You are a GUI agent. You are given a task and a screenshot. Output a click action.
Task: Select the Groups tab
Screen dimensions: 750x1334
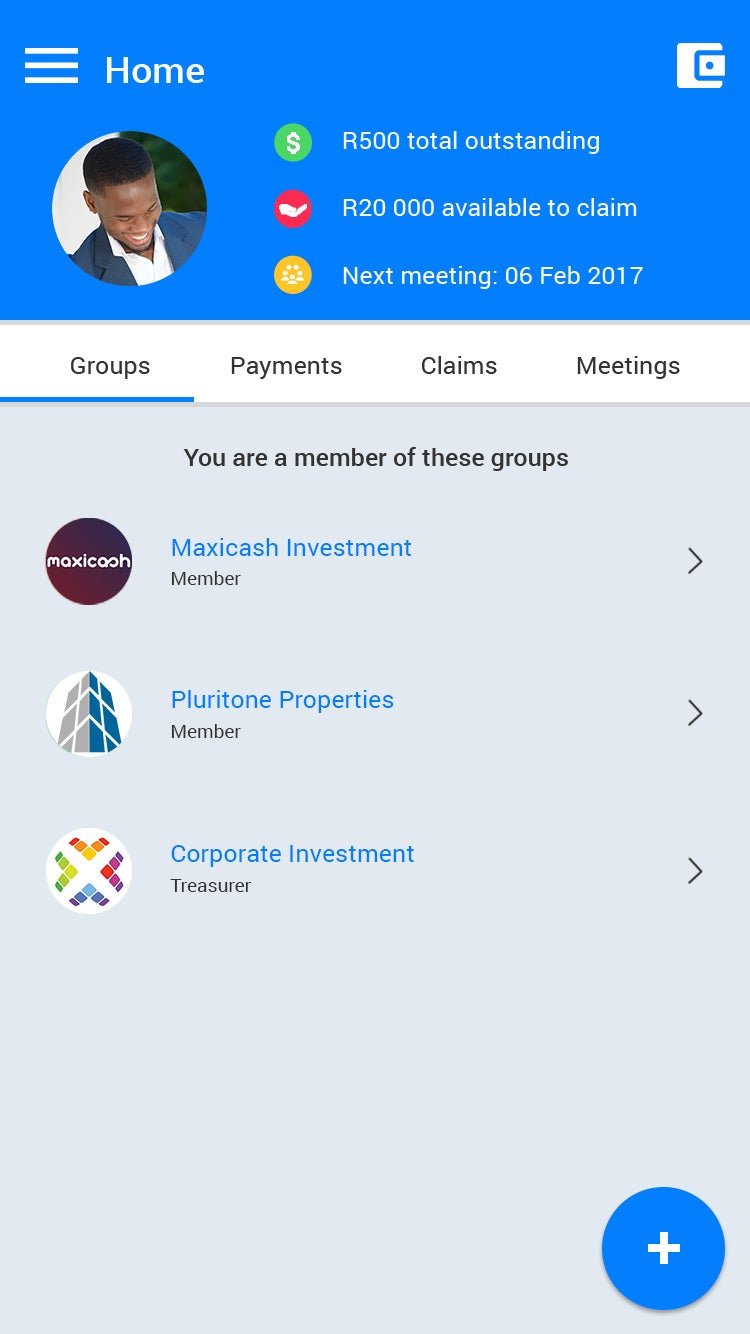[x=110, y=365]
